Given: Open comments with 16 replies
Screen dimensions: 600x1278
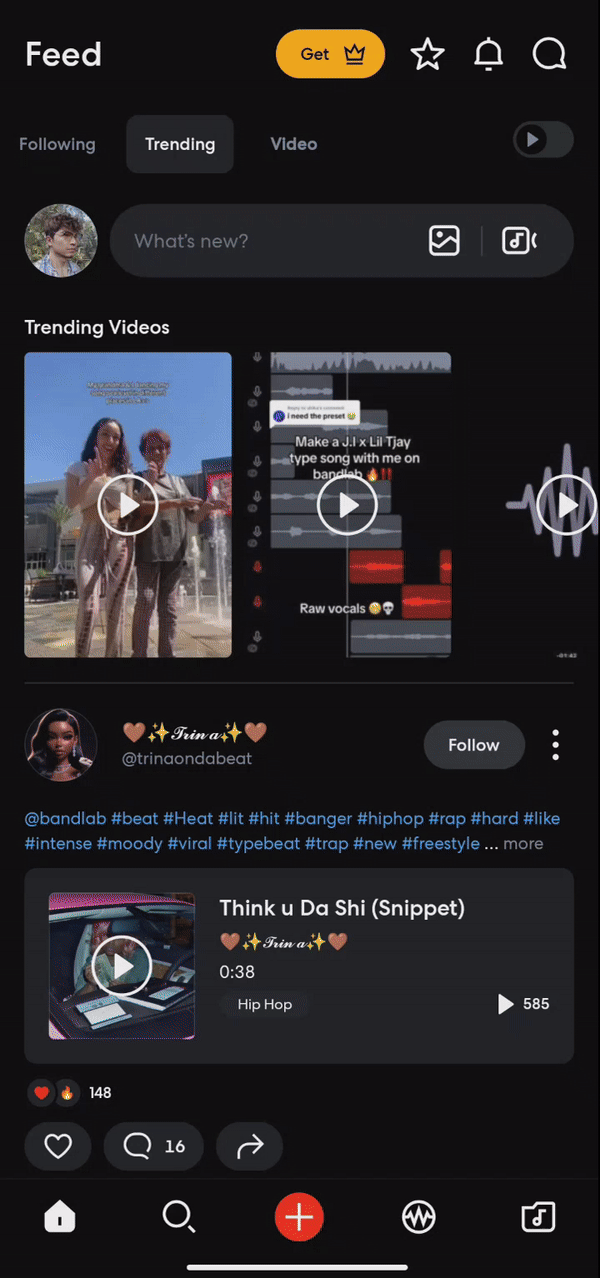Looking at the screenshot, I should tap(154, 1146).
